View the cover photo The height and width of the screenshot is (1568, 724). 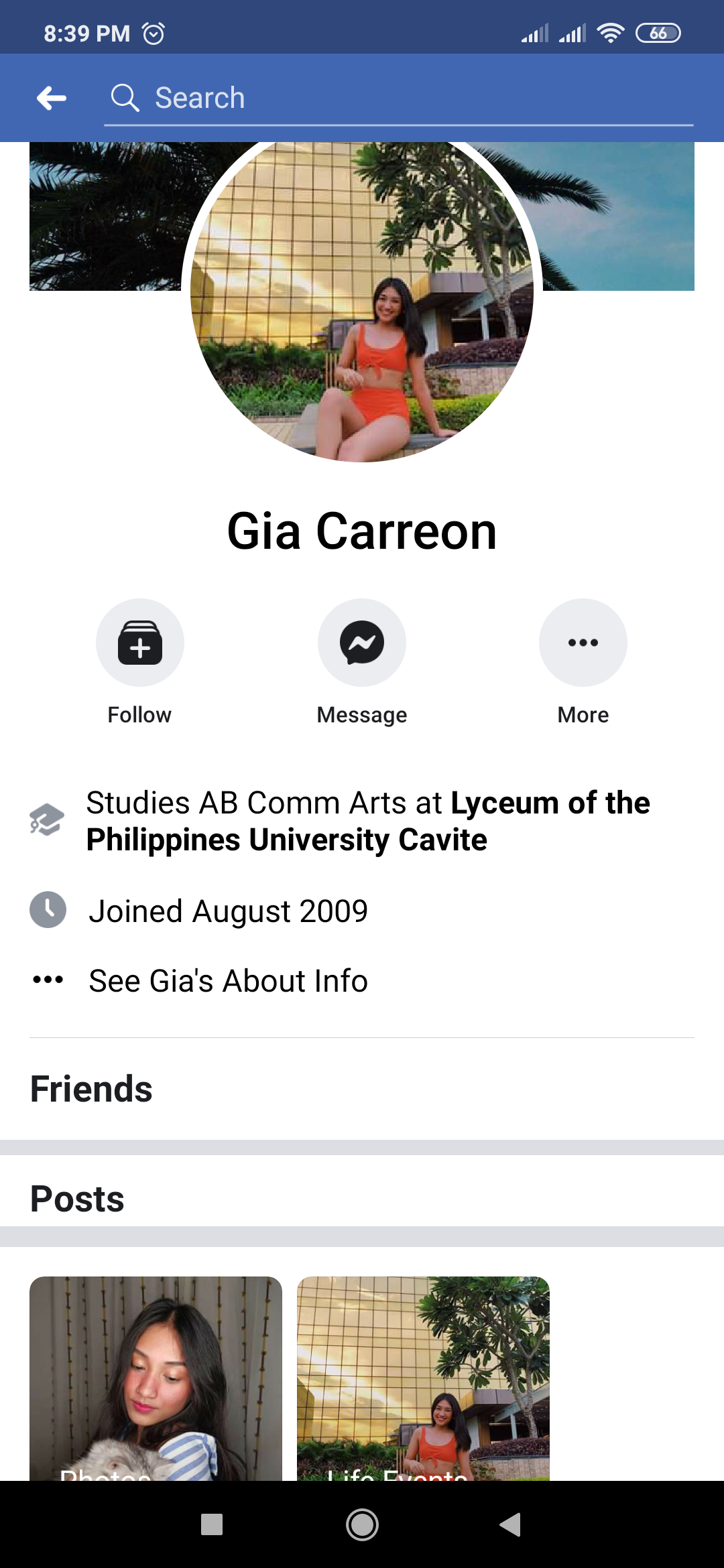pos(623,214)
